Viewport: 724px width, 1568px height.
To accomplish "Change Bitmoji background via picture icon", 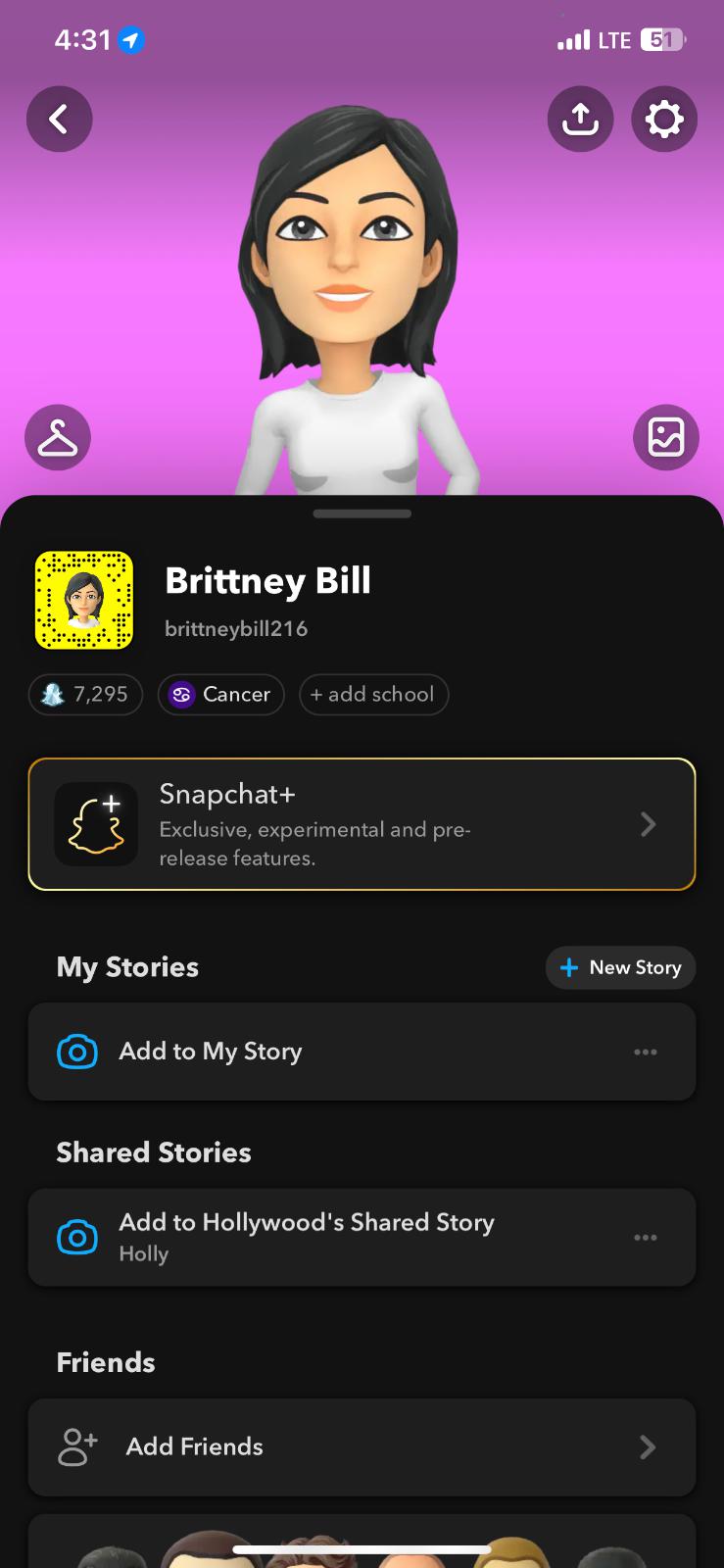I will [665, 437].
